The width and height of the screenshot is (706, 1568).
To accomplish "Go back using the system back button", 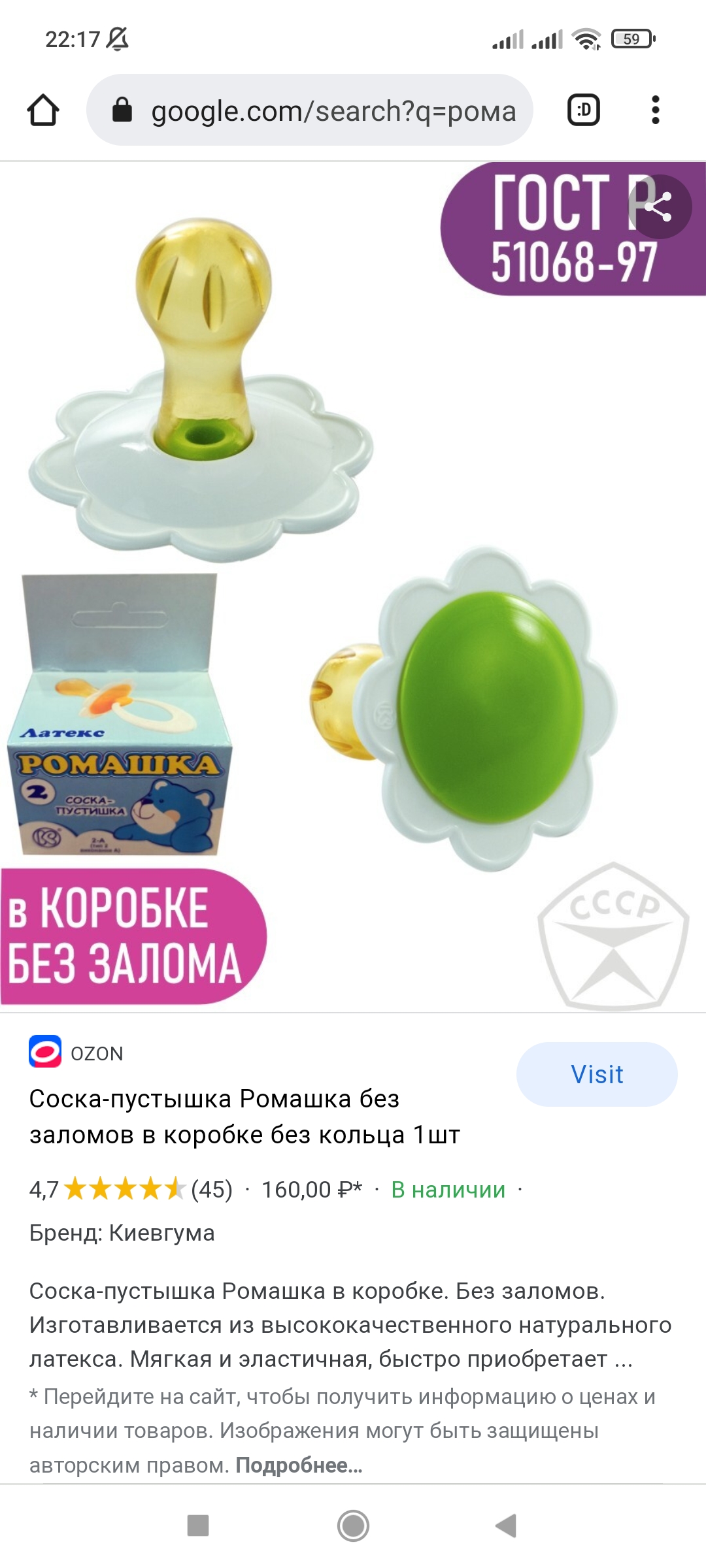I will (506, 1526).
